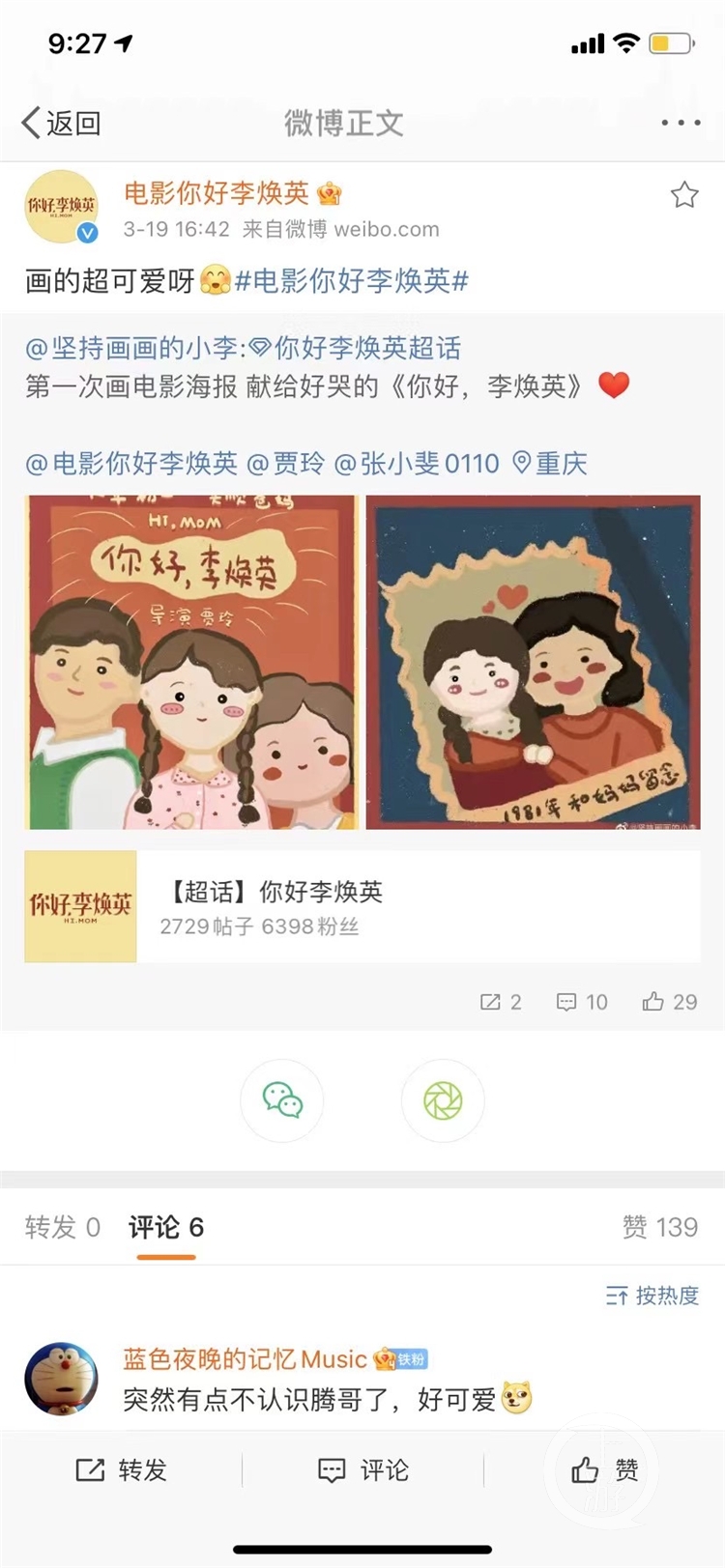
Task: Switch to the 转发 0 tab
Action: pos(63,1227)
